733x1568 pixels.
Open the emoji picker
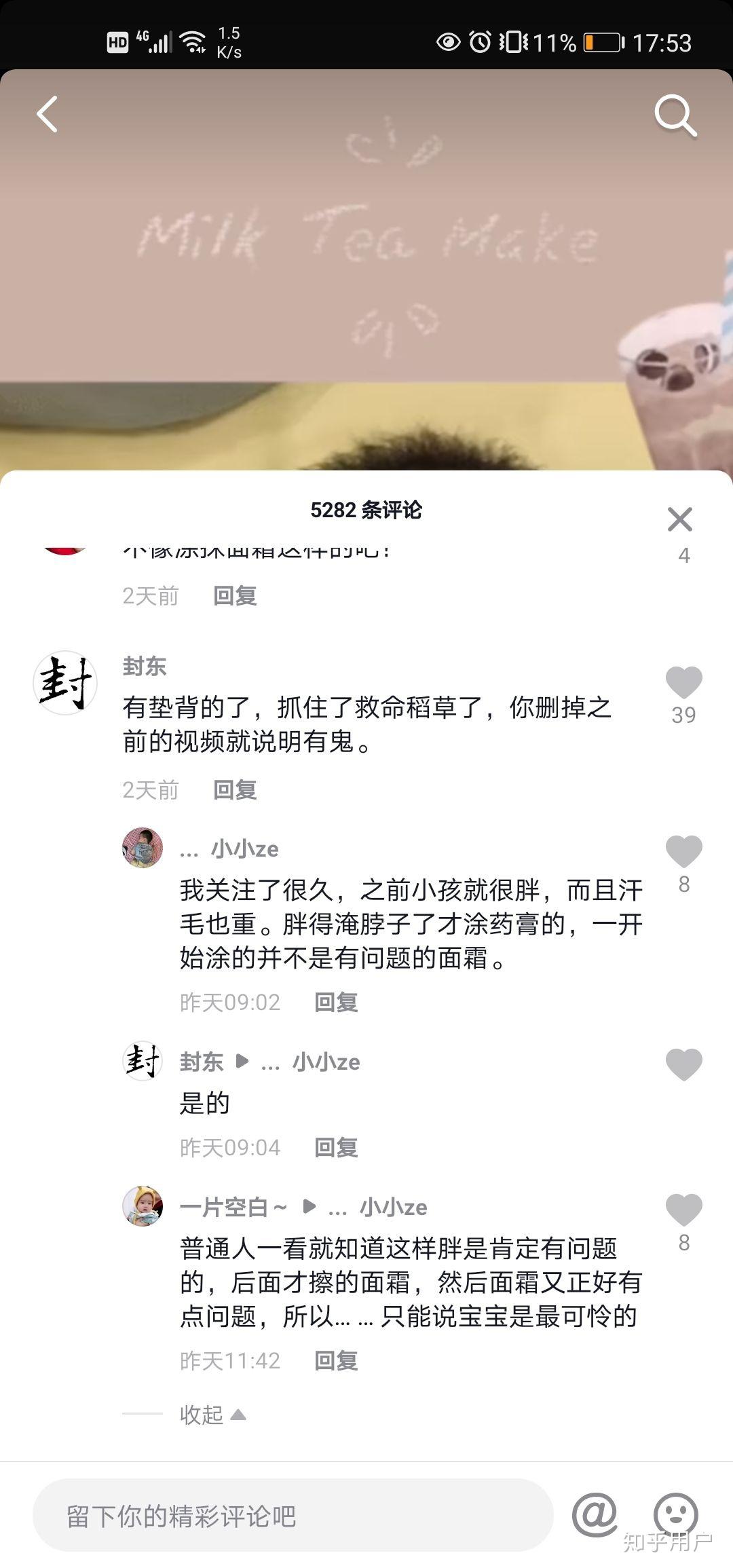pos(675,1514)
